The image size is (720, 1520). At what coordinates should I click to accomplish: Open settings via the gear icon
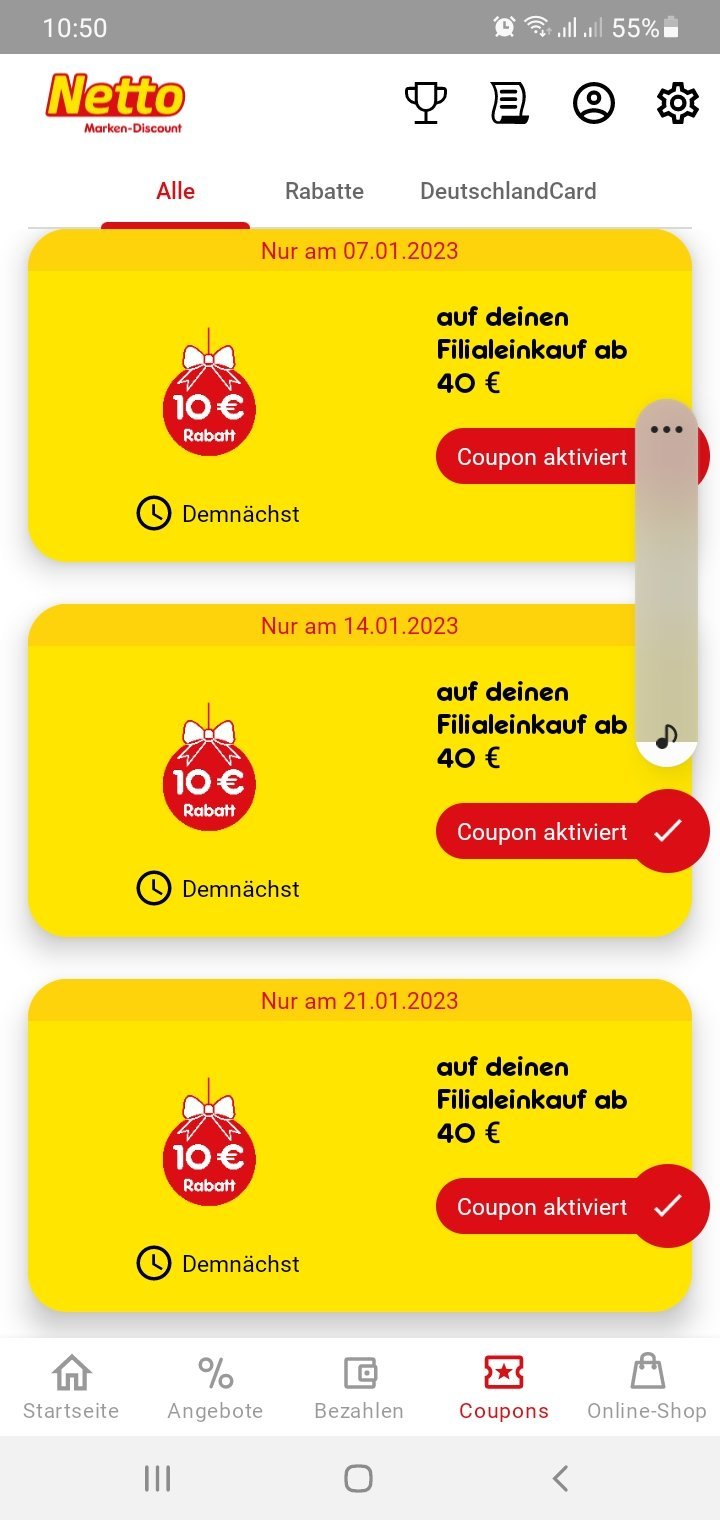click(x=677, y=103)
